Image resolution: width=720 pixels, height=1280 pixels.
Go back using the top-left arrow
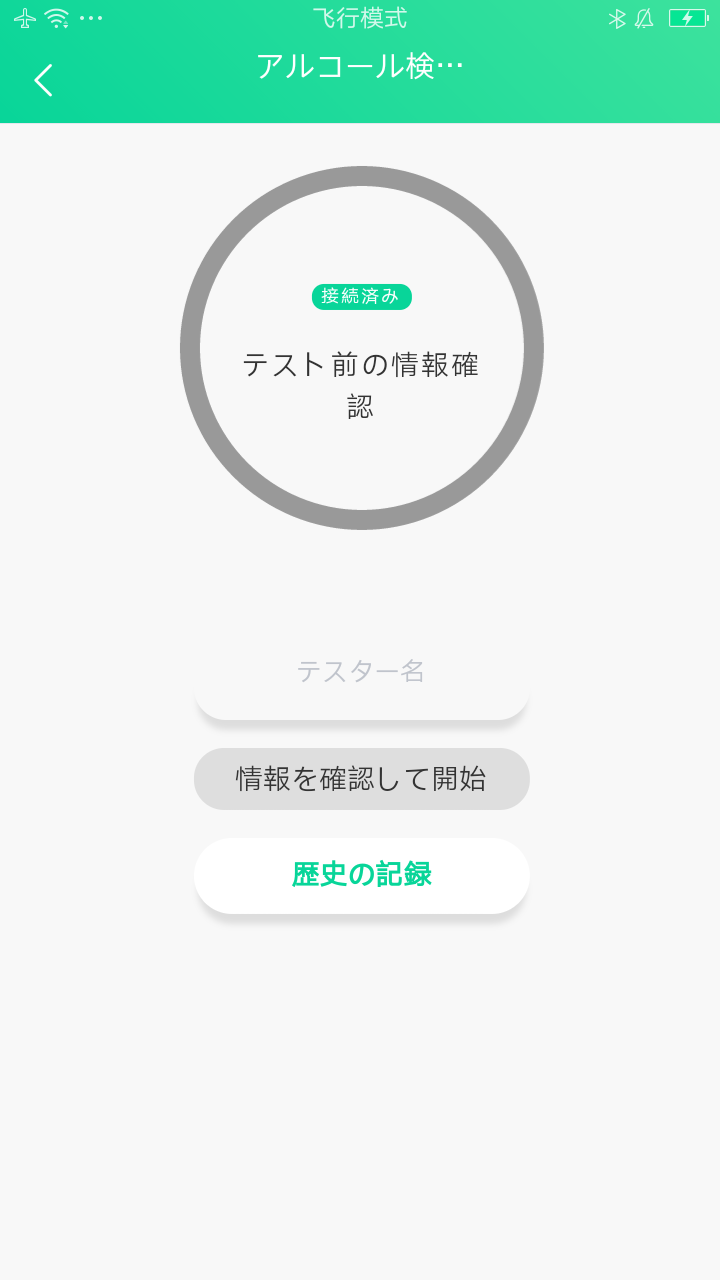43,80
